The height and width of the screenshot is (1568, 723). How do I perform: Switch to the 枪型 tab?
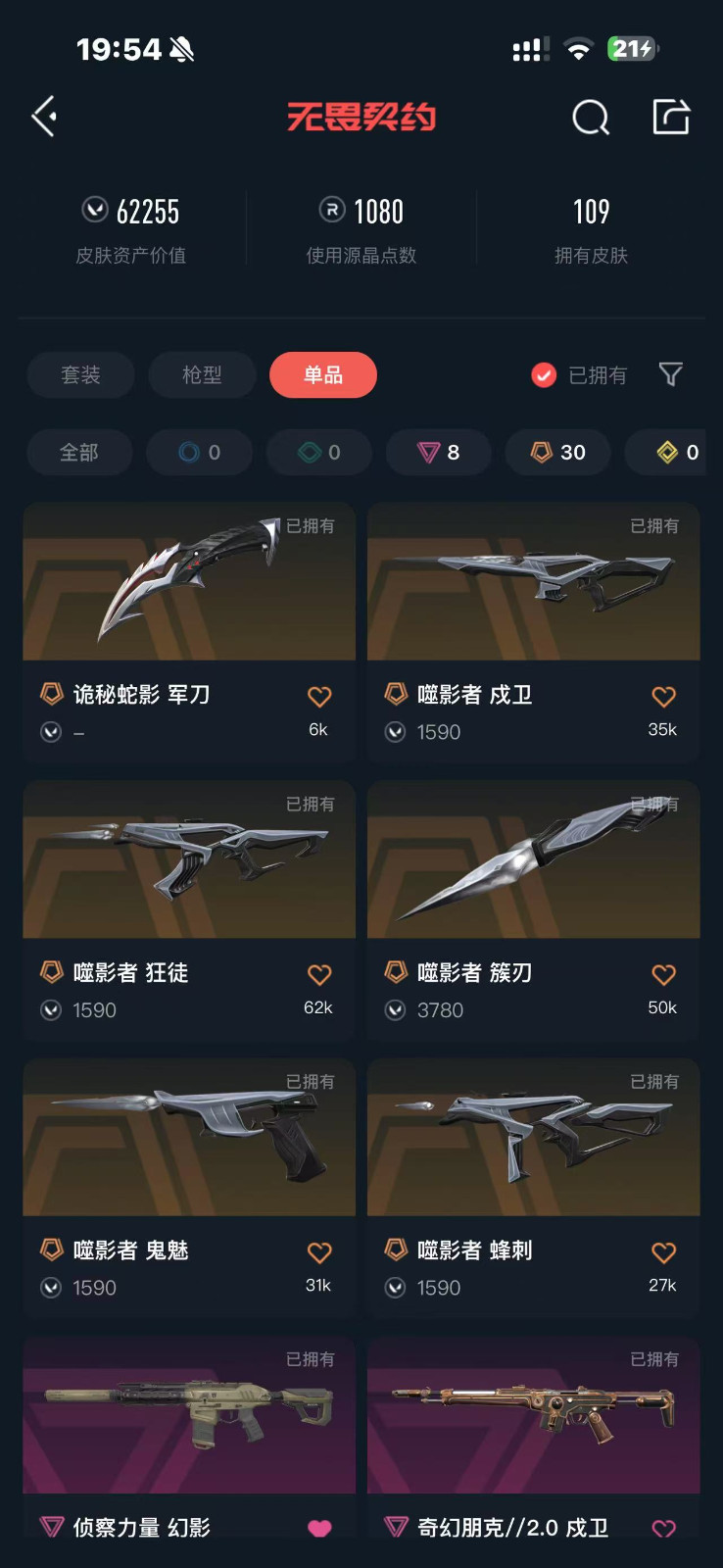pyautogui.click(x=202, y=374)
